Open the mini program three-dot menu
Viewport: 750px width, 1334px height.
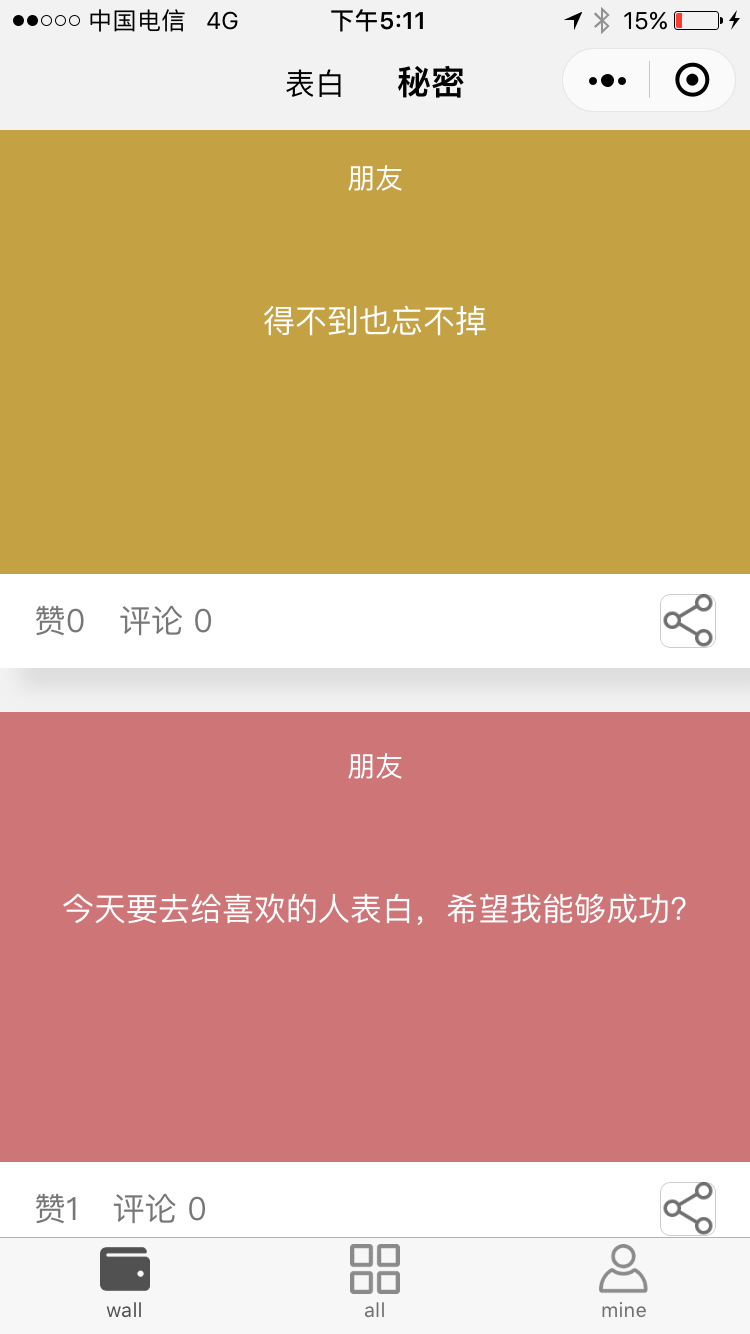pos(607,81)
